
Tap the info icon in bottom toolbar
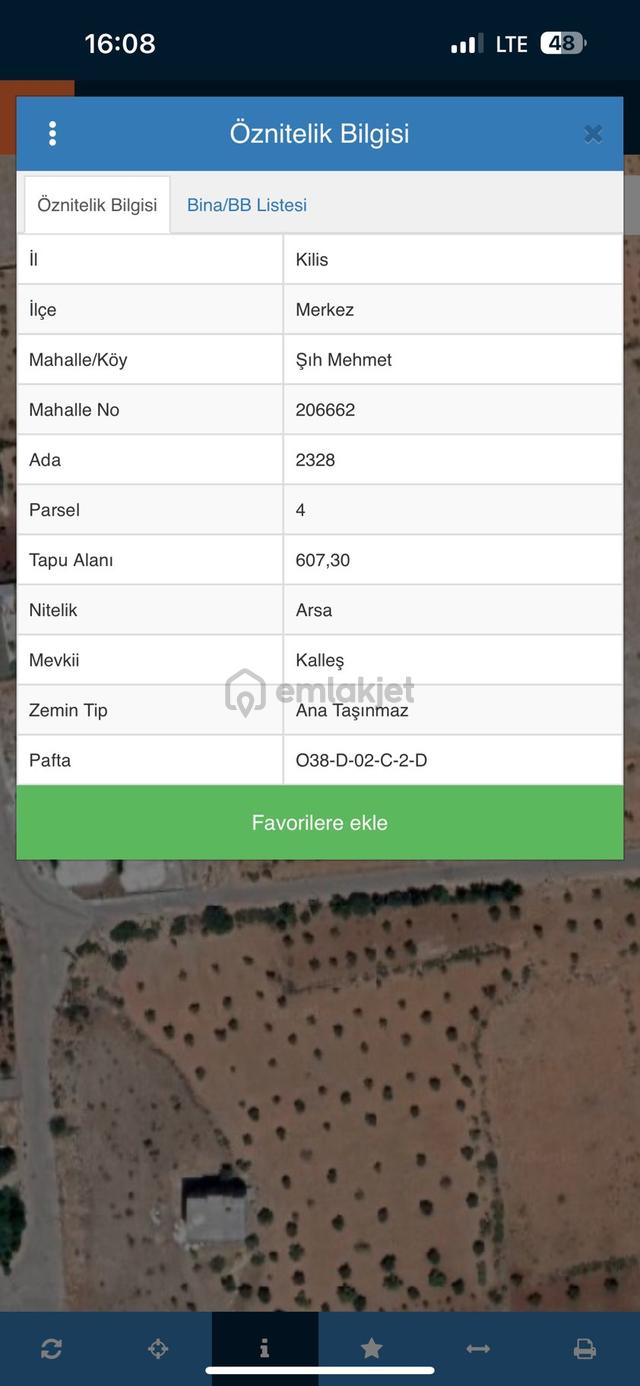click(265, 1349)
